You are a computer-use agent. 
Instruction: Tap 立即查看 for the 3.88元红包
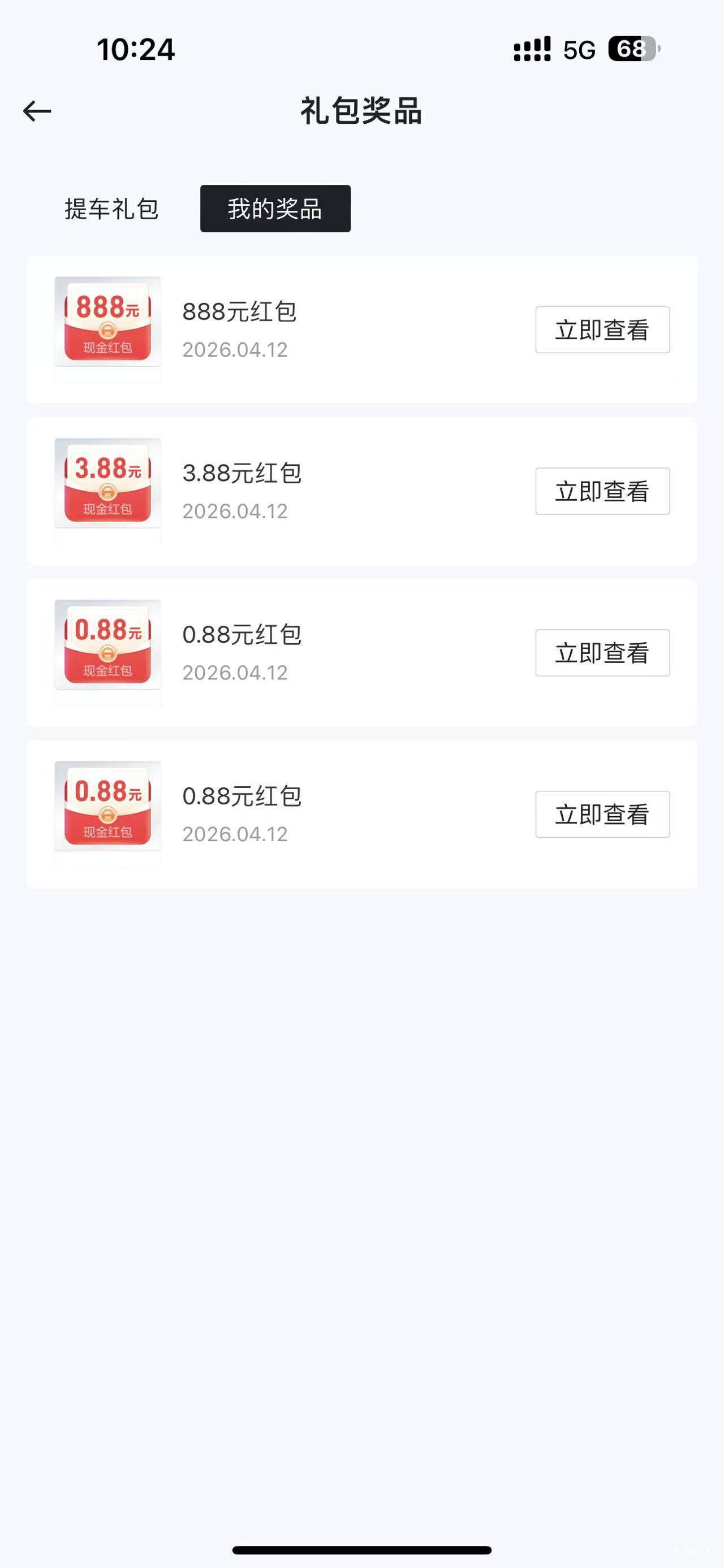pyautogui.click(x=602, y=491)
